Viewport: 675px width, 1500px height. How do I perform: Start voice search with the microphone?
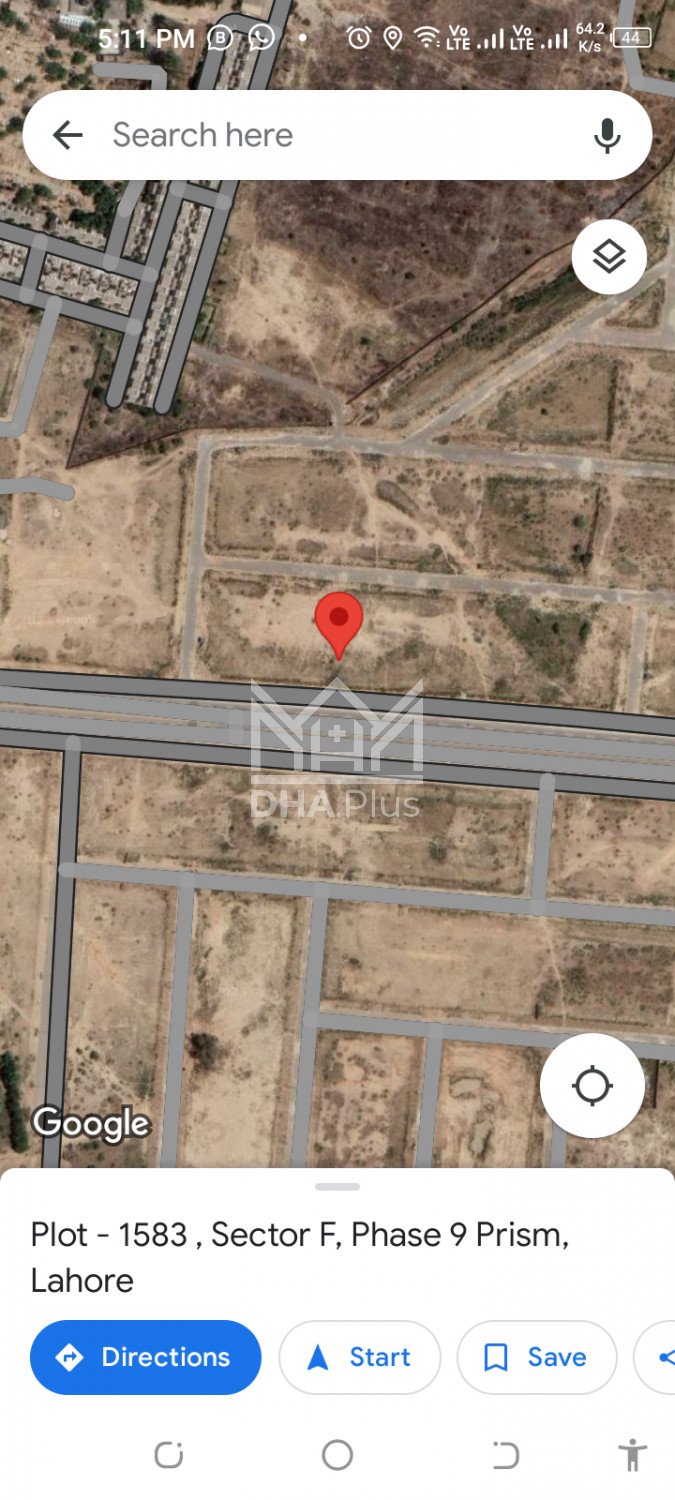tap(606, 135)
